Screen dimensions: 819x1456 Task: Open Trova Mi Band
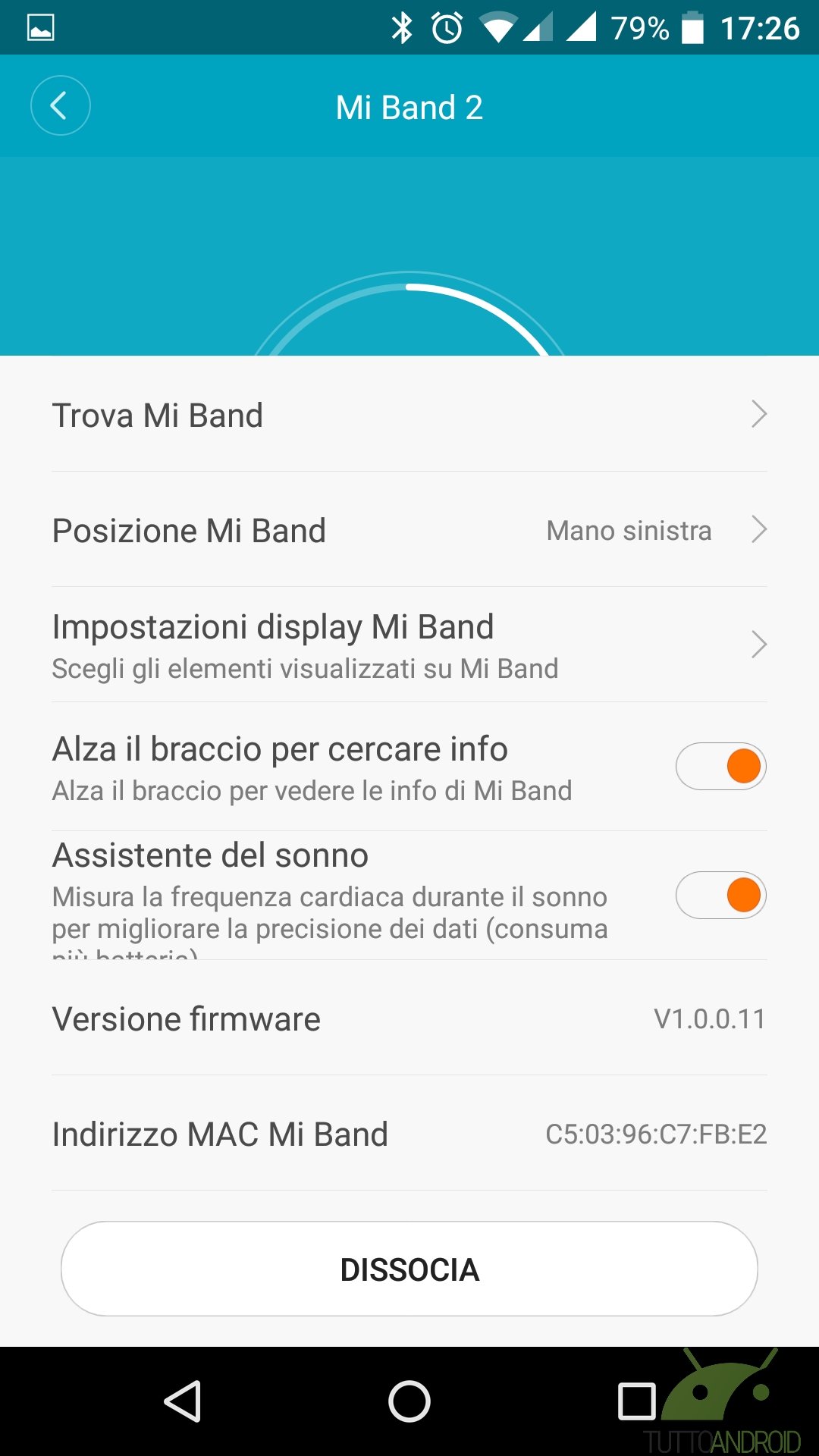pyautogui.click(x=409, y=415)
